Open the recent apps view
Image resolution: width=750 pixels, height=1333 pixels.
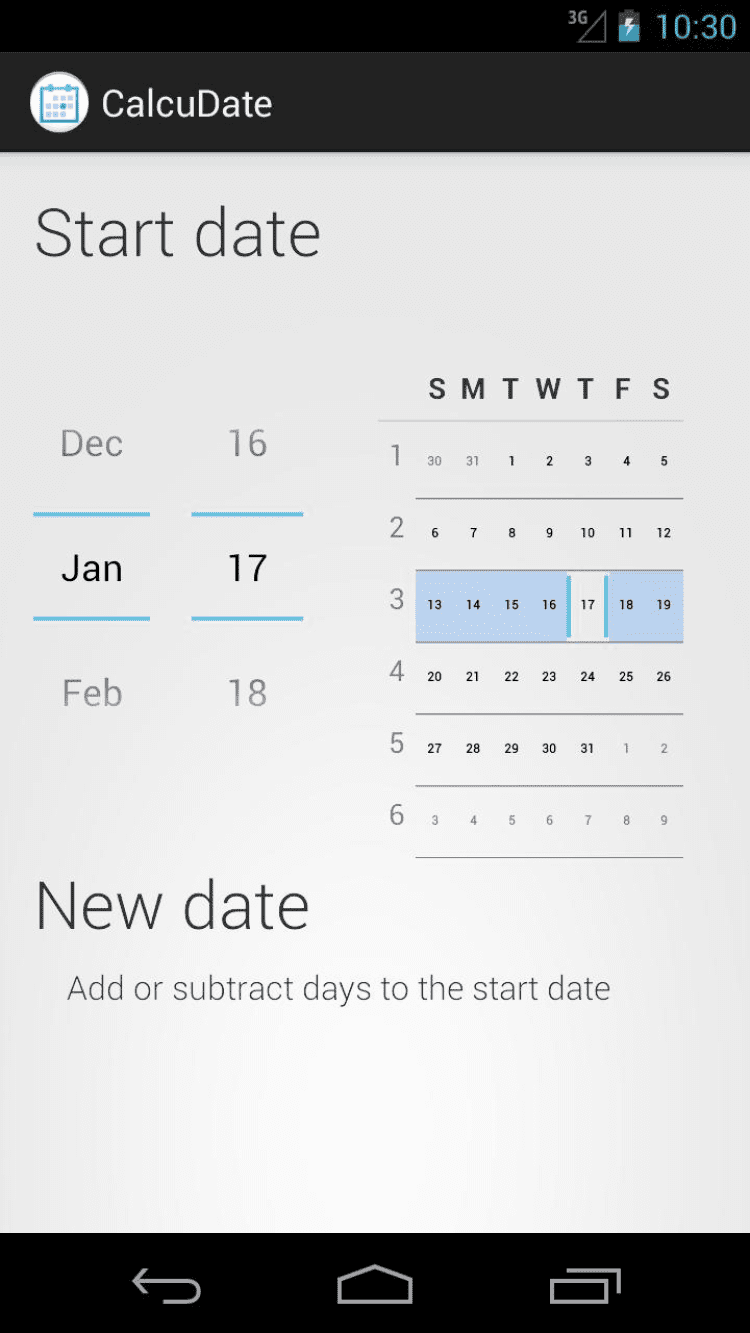point(585,1285)
